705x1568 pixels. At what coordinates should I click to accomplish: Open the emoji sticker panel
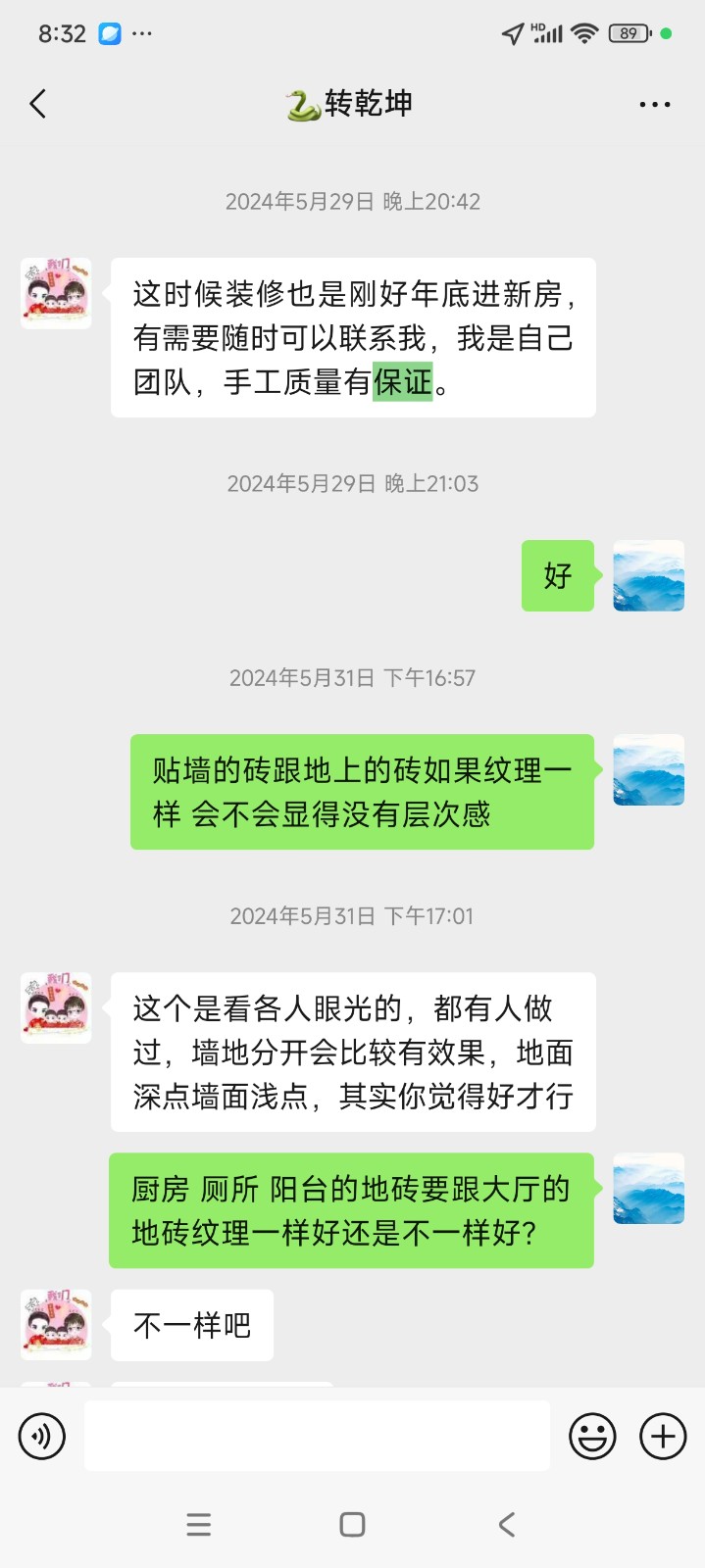click(593, 1437)
